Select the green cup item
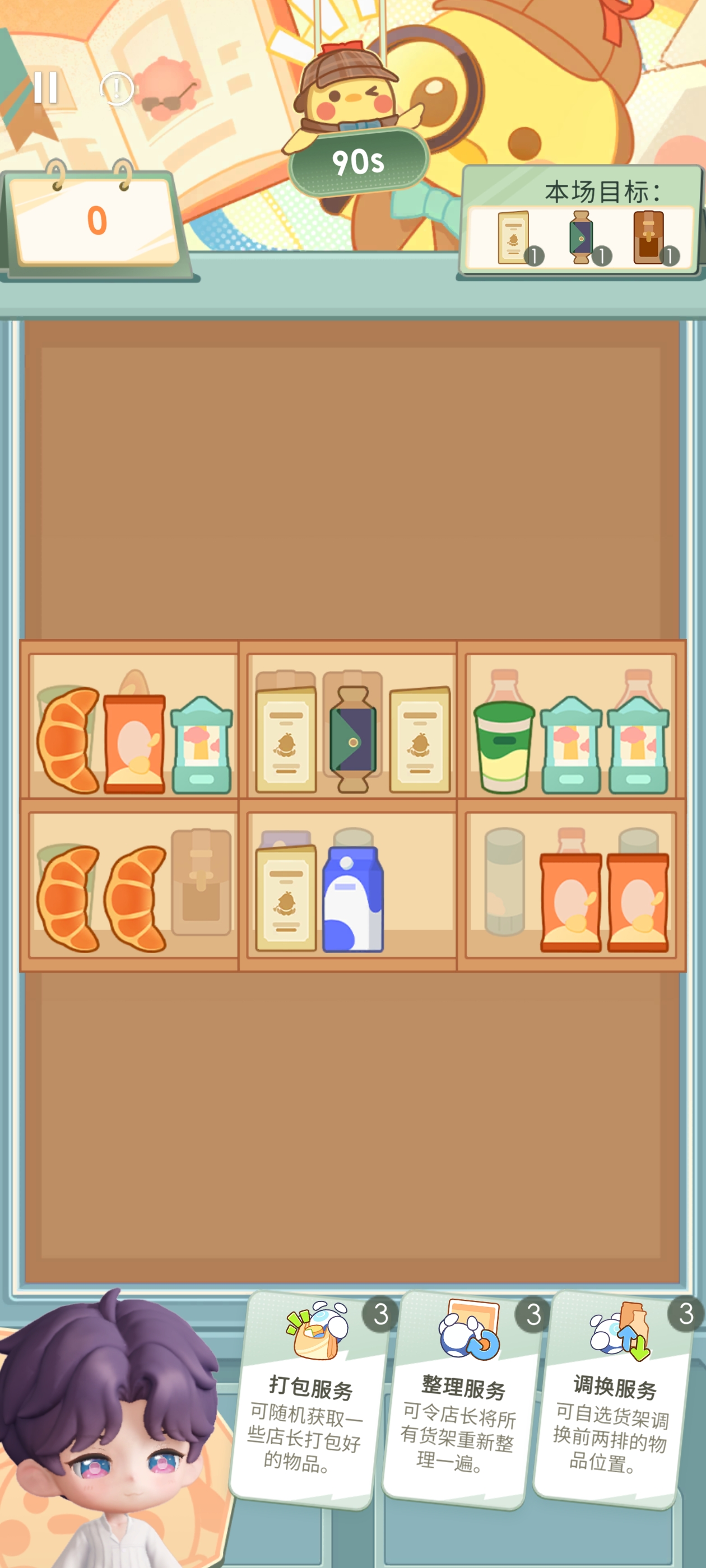This screenshot has height=1568, width=706. 503,746
